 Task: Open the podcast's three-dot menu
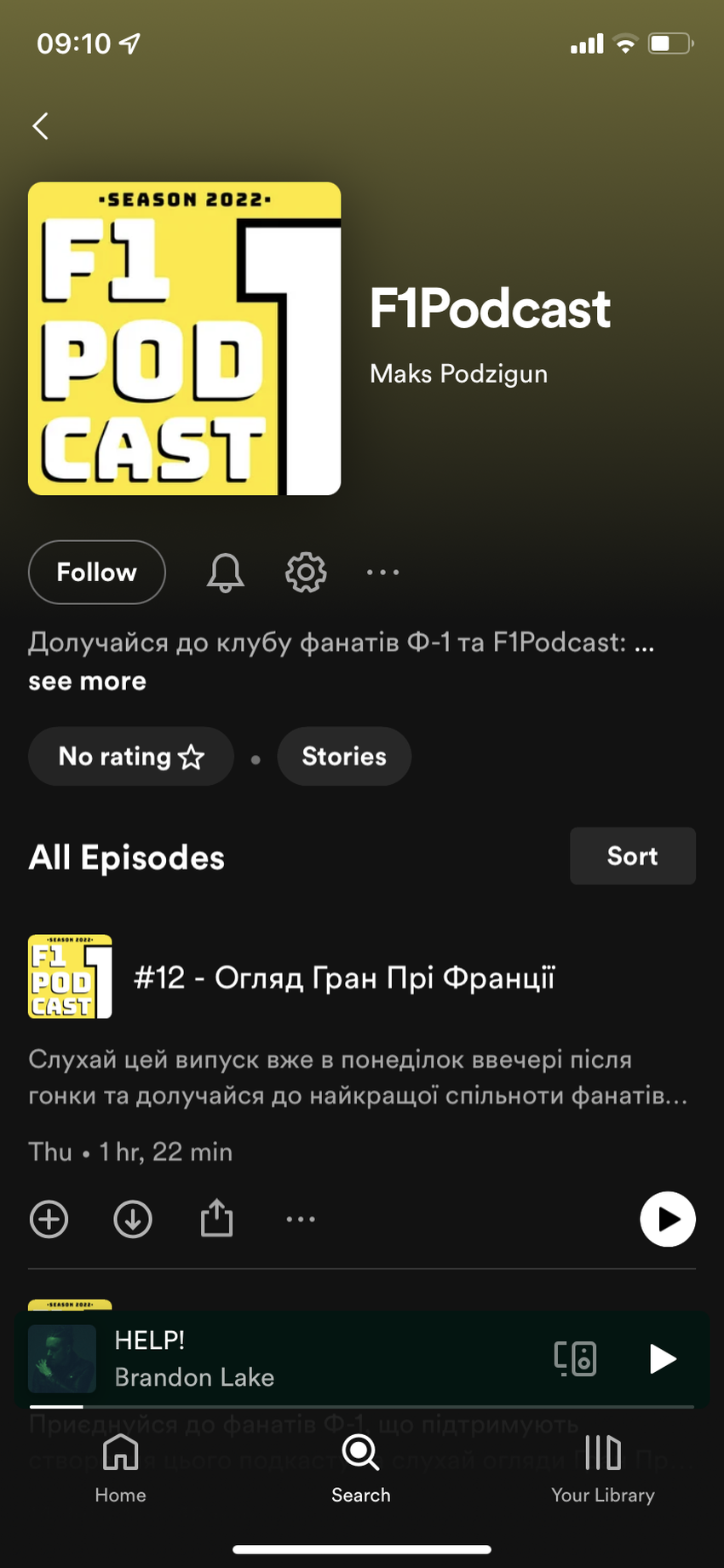pos(383,572)
